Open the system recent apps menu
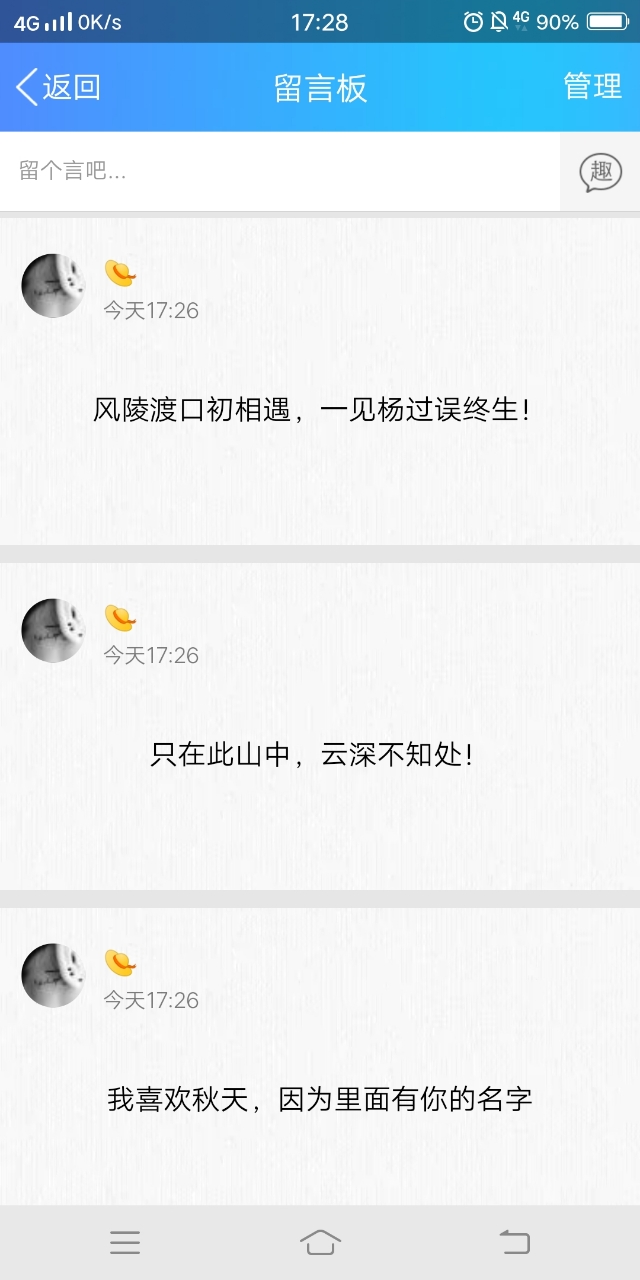The width and height of the screenshot is (640, 1280). pyautogui.click(x=125, y=1242)
